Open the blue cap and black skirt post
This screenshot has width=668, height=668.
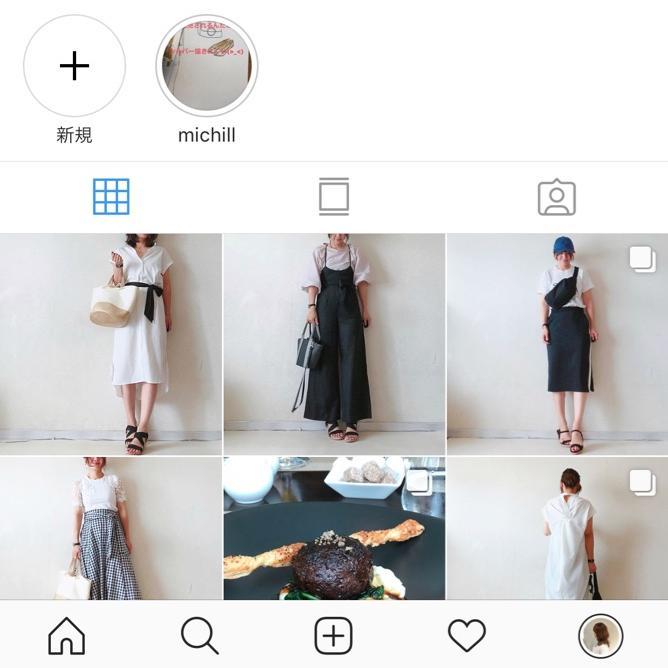(x=557, y=344)
